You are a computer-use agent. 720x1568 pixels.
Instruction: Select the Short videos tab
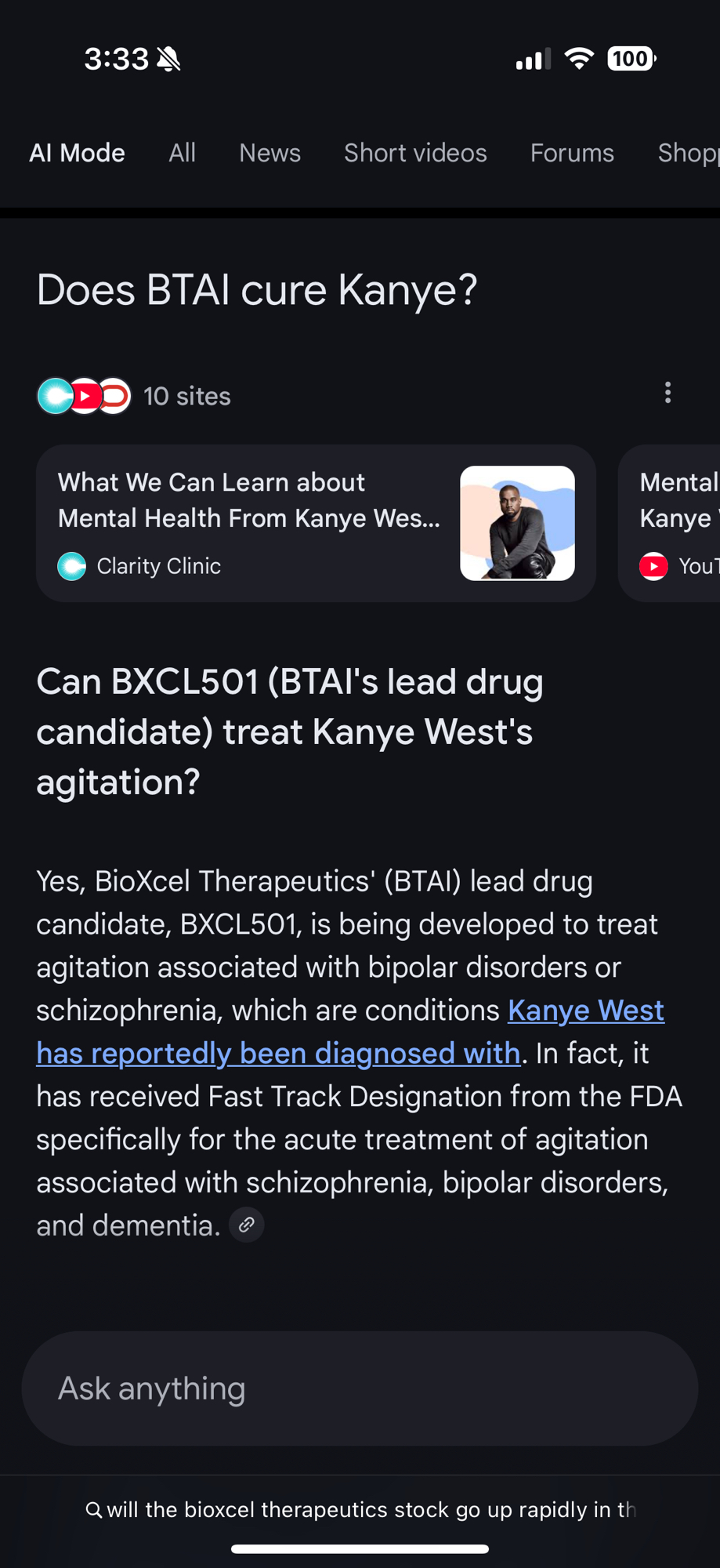415,153
